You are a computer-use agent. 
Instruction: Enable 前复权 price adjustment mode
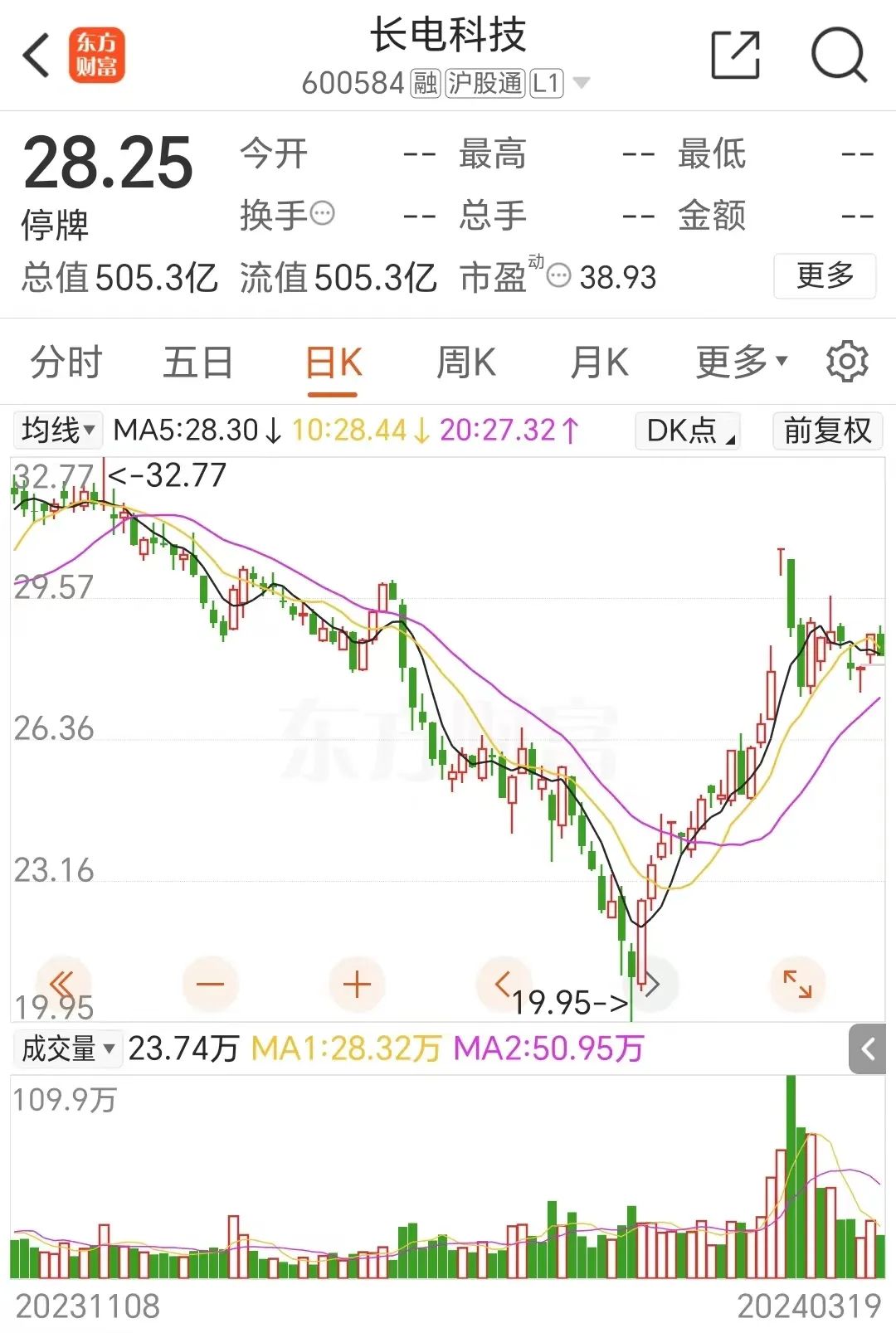pyautogui.click(x=826, y=431)
